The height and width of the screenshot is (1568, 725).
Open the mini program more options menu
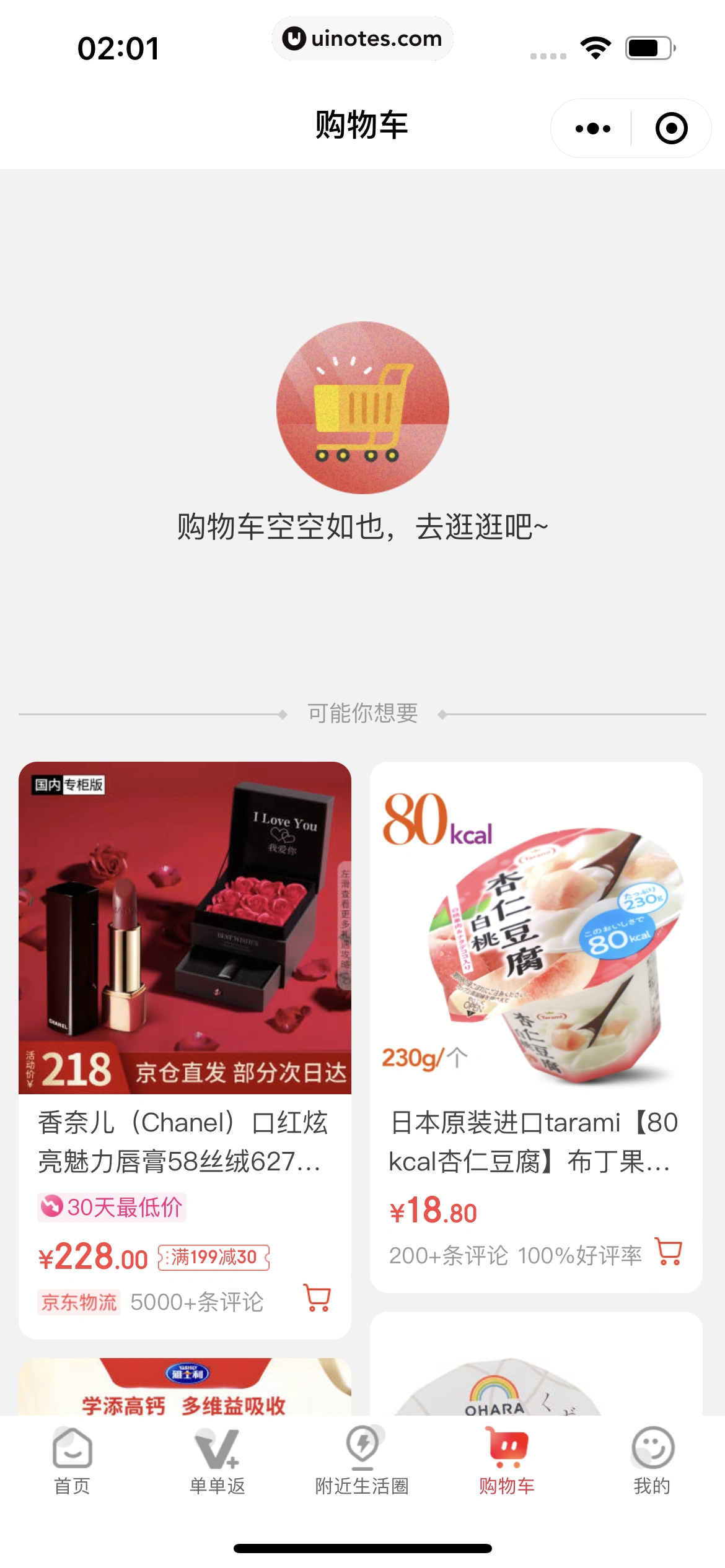point(593,128)
